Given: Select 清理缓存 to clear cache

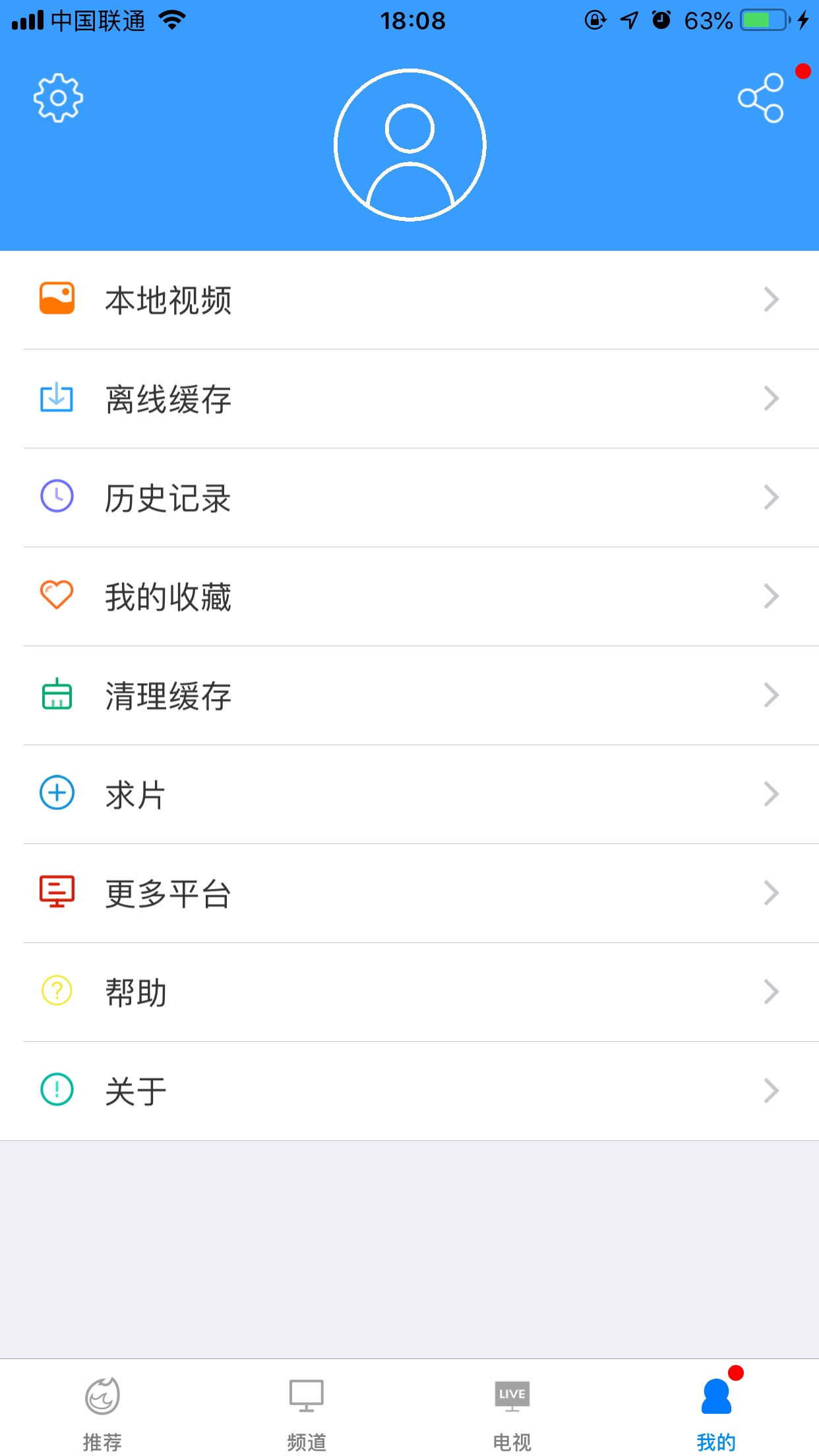Looking at the screenshot, I should [x=409, y=696].
